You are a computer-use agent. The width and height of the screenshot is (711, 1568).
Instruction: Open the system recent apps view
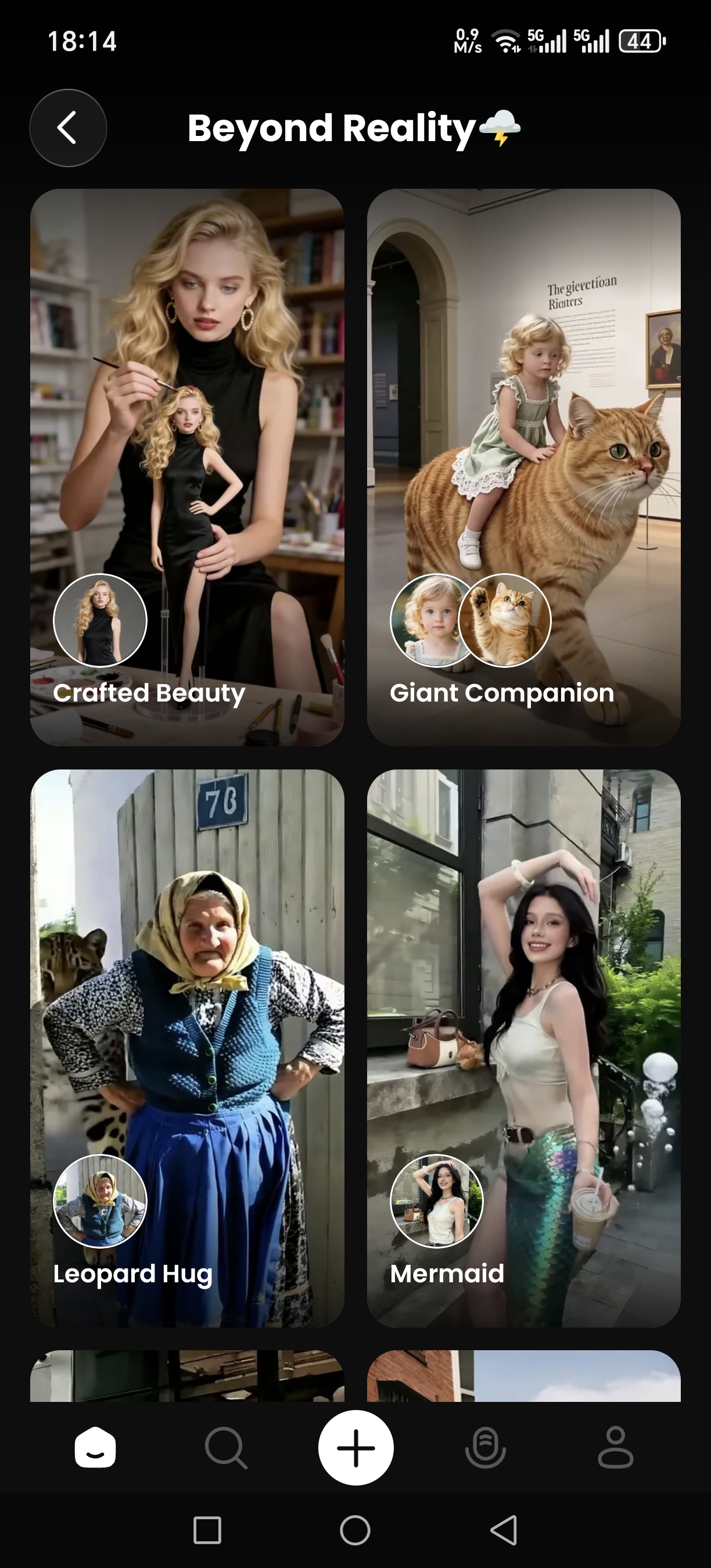(207, 1530)
